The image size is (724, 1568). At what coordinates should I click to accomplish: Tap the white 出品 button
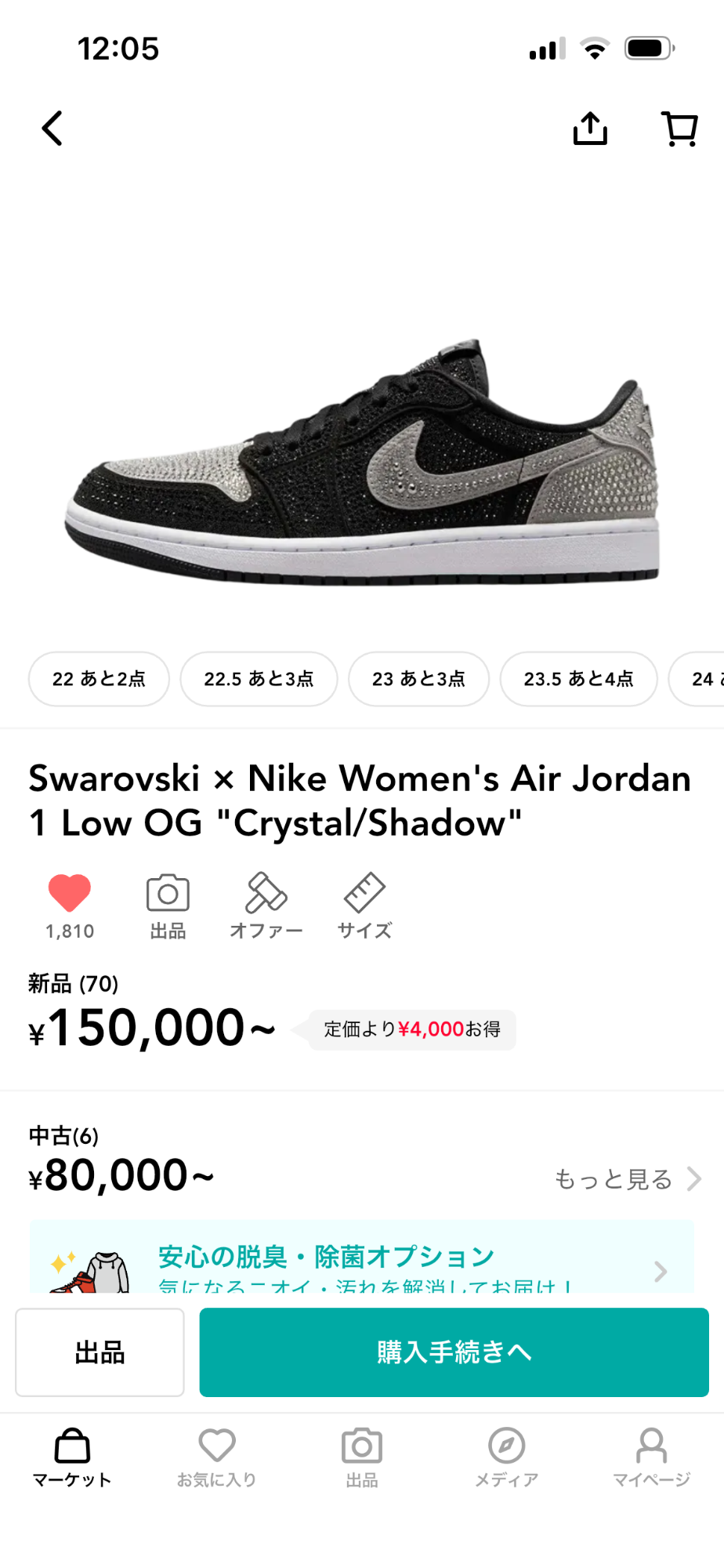100,1352
